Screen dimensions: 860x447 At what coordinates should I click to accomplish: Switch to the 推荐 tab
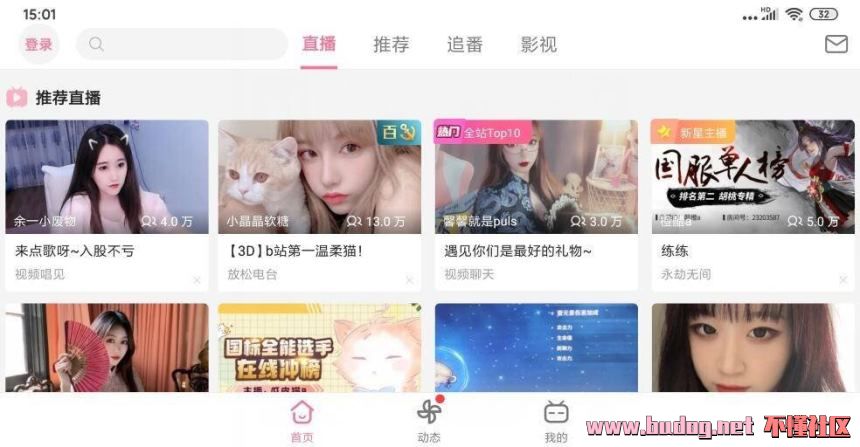(x=391, y=44)
